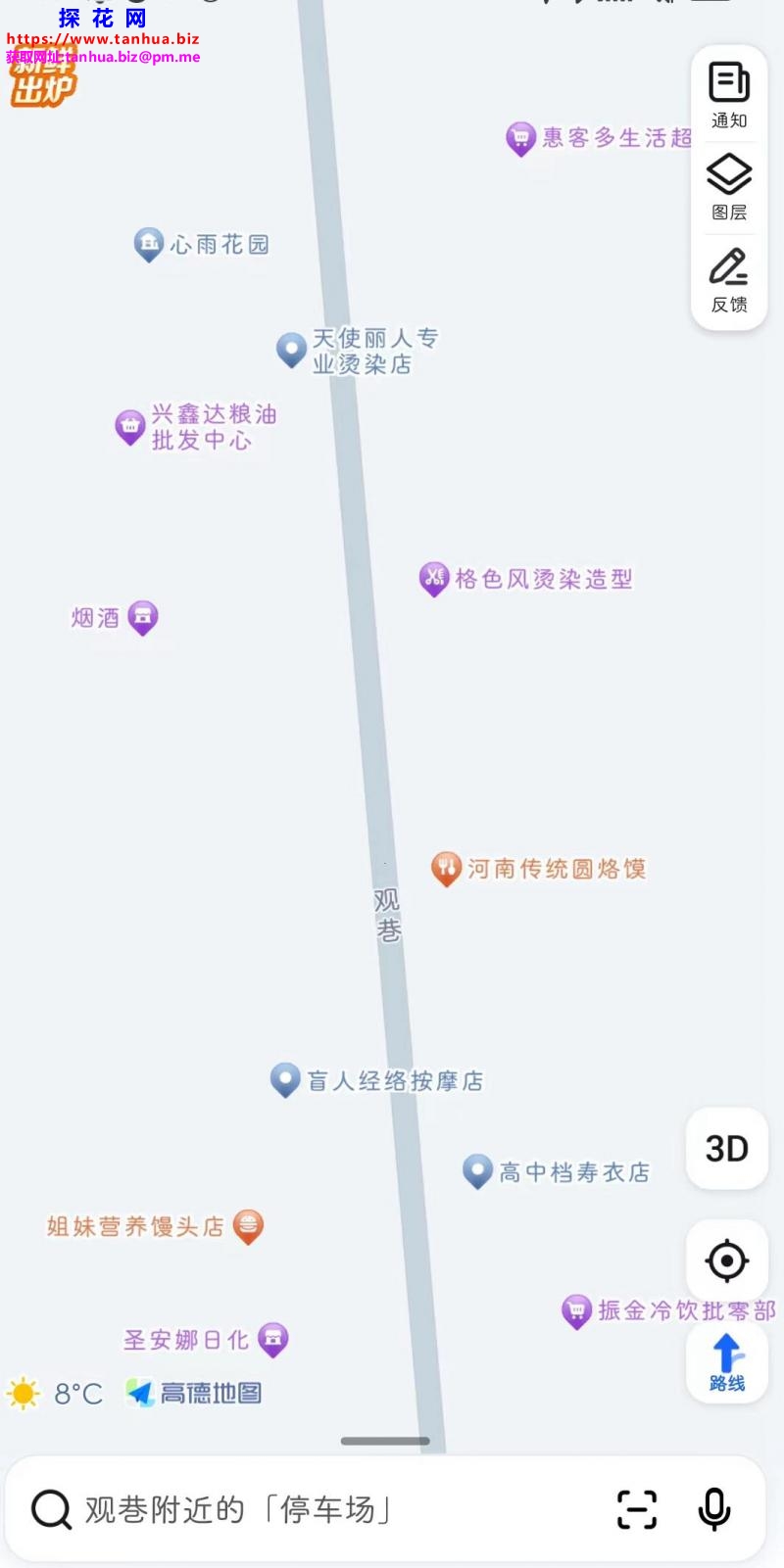Select the 格色风烫染造型 marker
This screenshot has height=1568, width=784.
434,578
